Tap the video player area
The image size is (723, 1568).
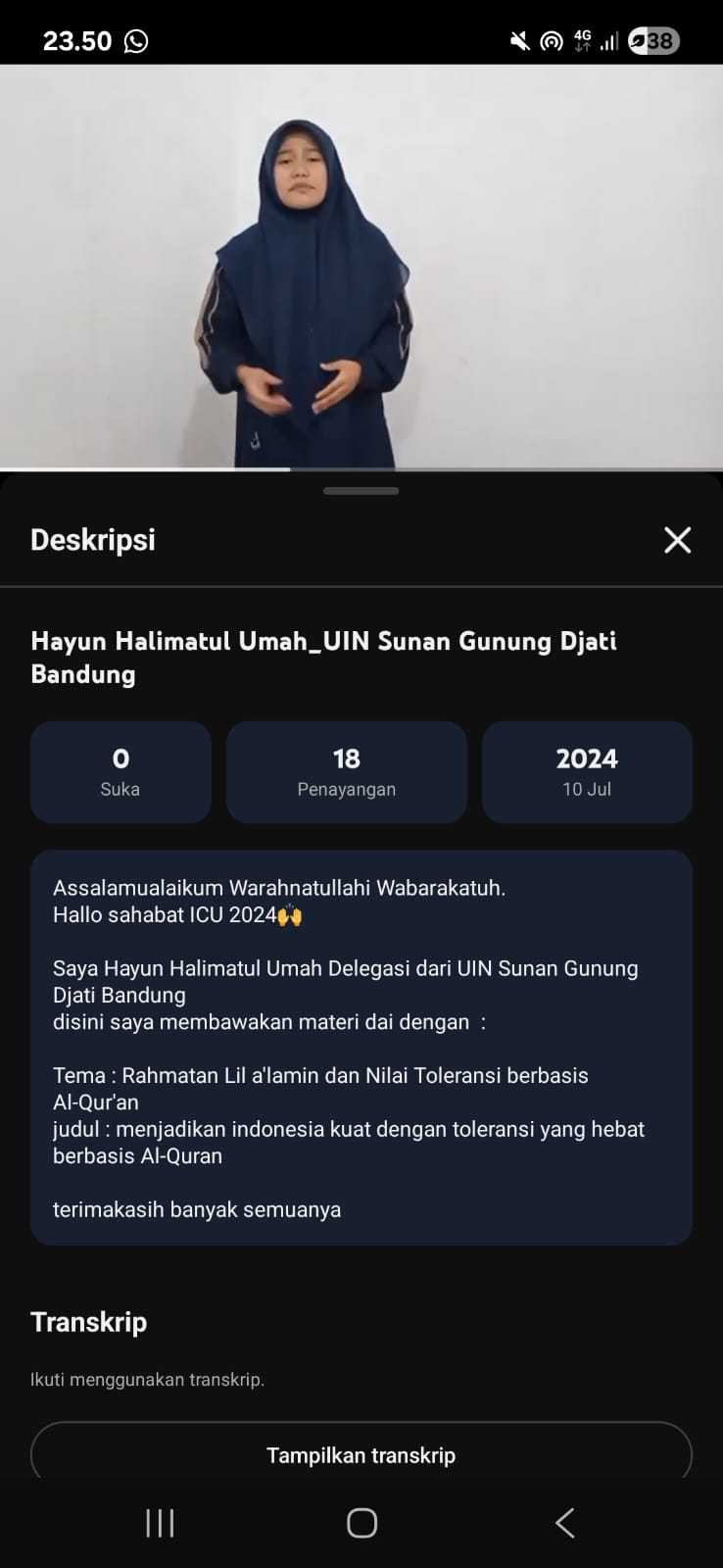(x=361, y=267)
